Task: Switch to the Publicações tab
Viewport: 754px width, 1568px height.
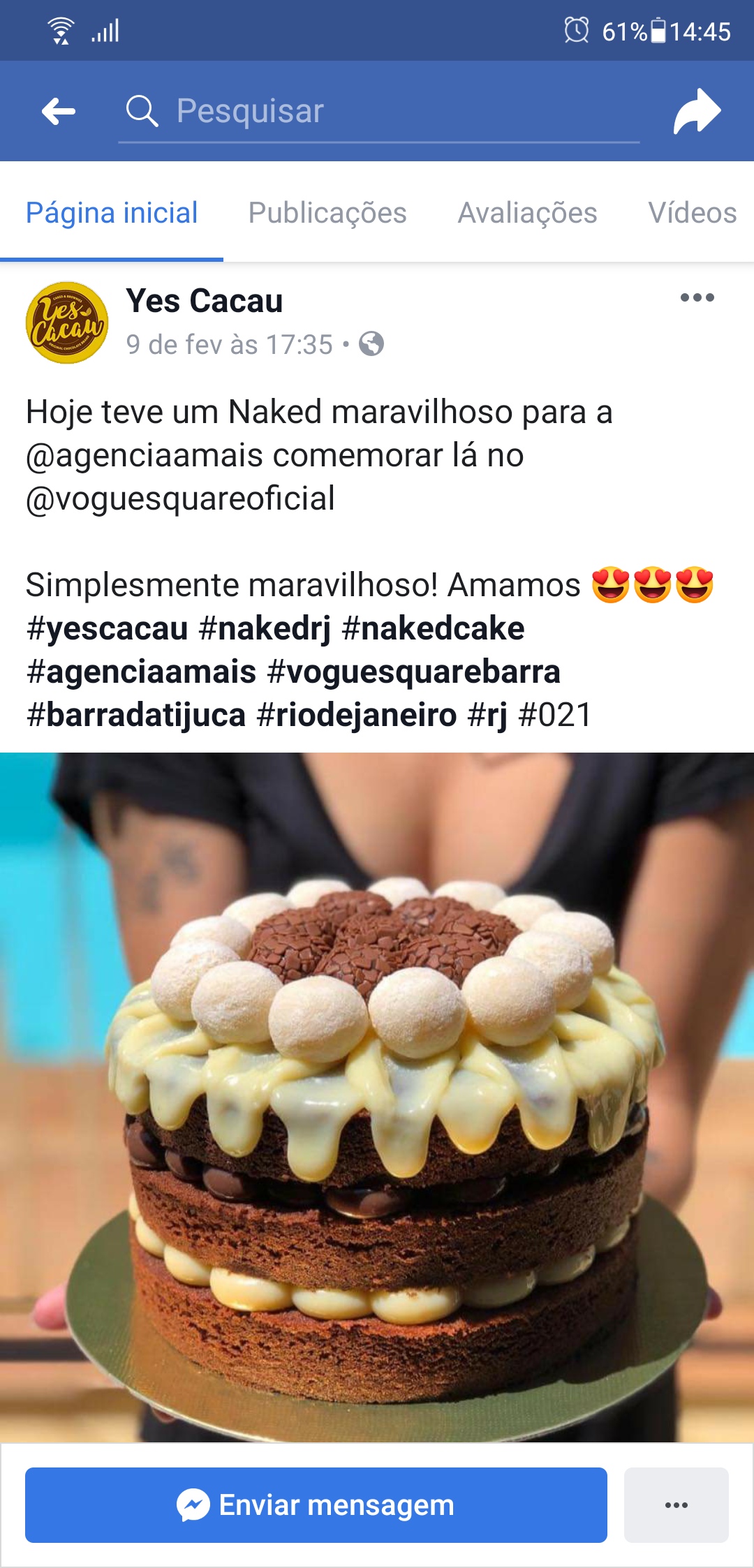Action: click(x=327, y=213)
